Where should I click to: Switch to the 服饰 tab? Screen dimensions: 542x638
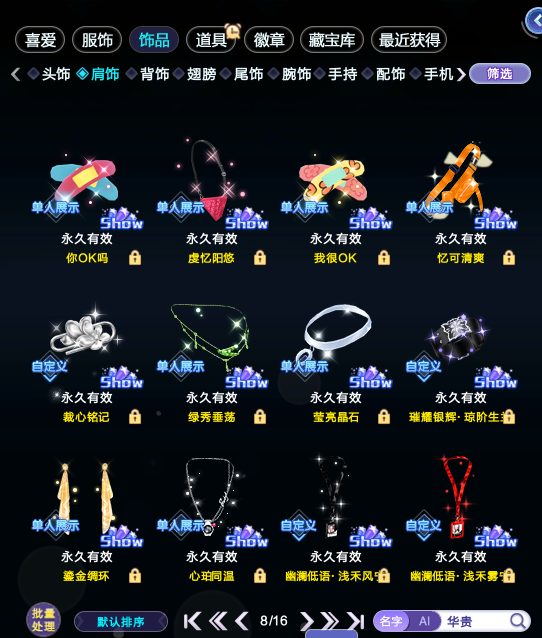(x=97, y=40)
